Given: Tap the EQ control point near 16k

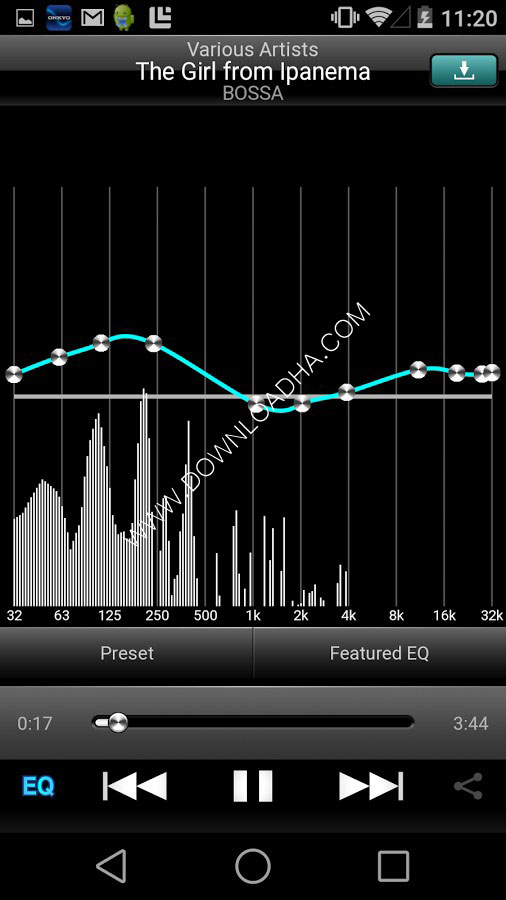Looking at the screenshot, I should (457, 373).
